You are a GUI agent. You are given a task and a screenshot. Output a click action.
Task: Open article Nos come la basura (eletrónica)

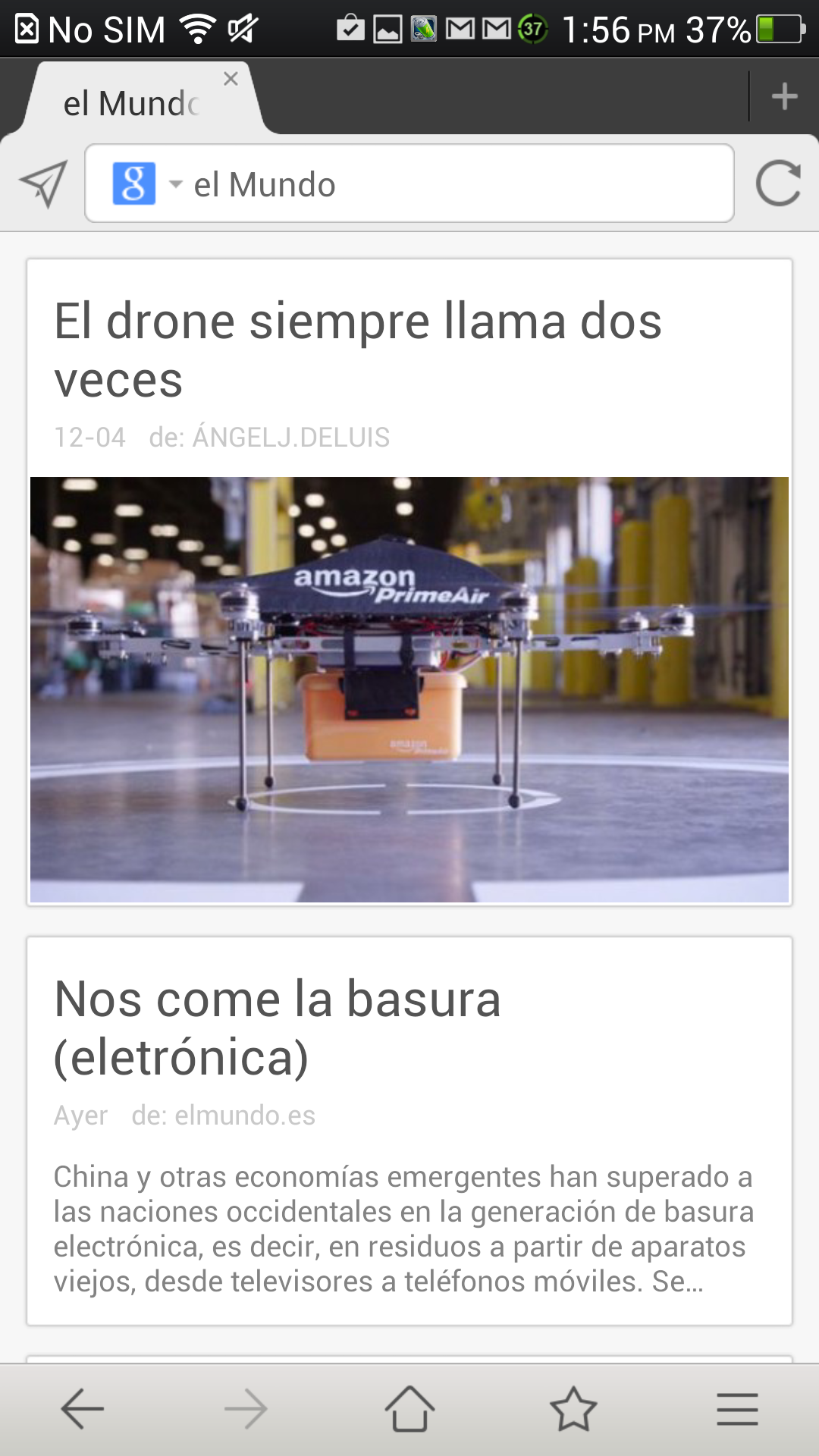point(278,1028)
